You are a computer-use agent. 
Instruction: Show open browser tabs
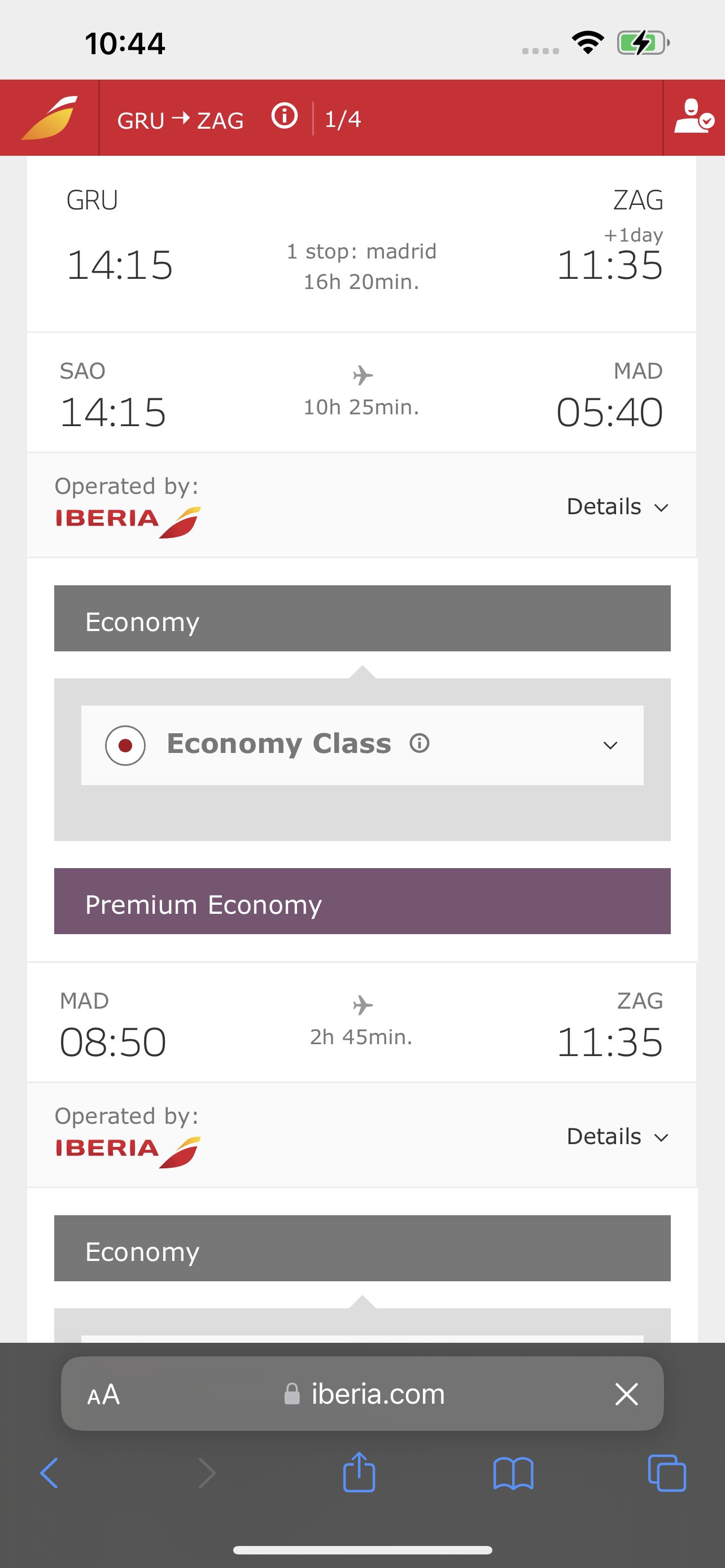click(667, 1473)
